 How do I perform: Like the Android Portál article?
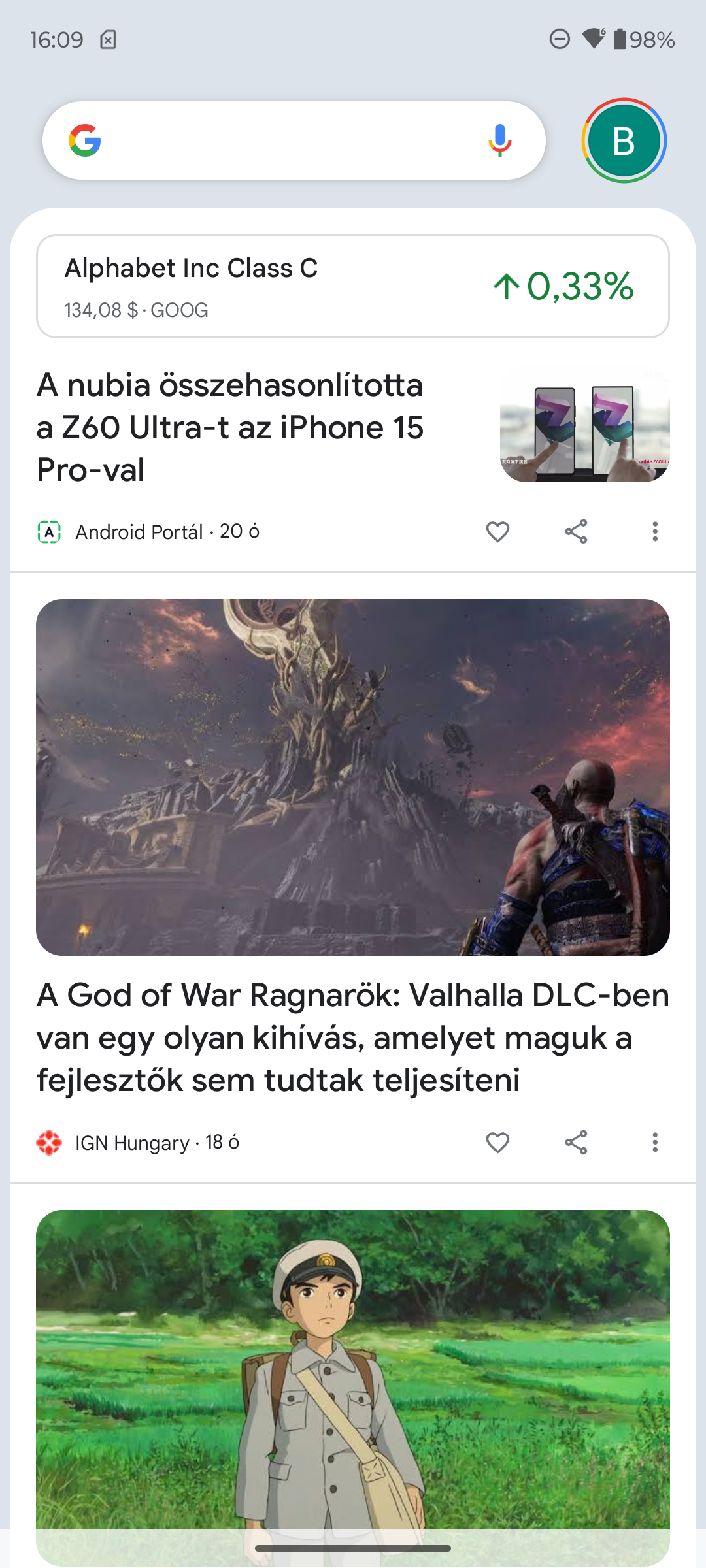(x=497, y=532)
